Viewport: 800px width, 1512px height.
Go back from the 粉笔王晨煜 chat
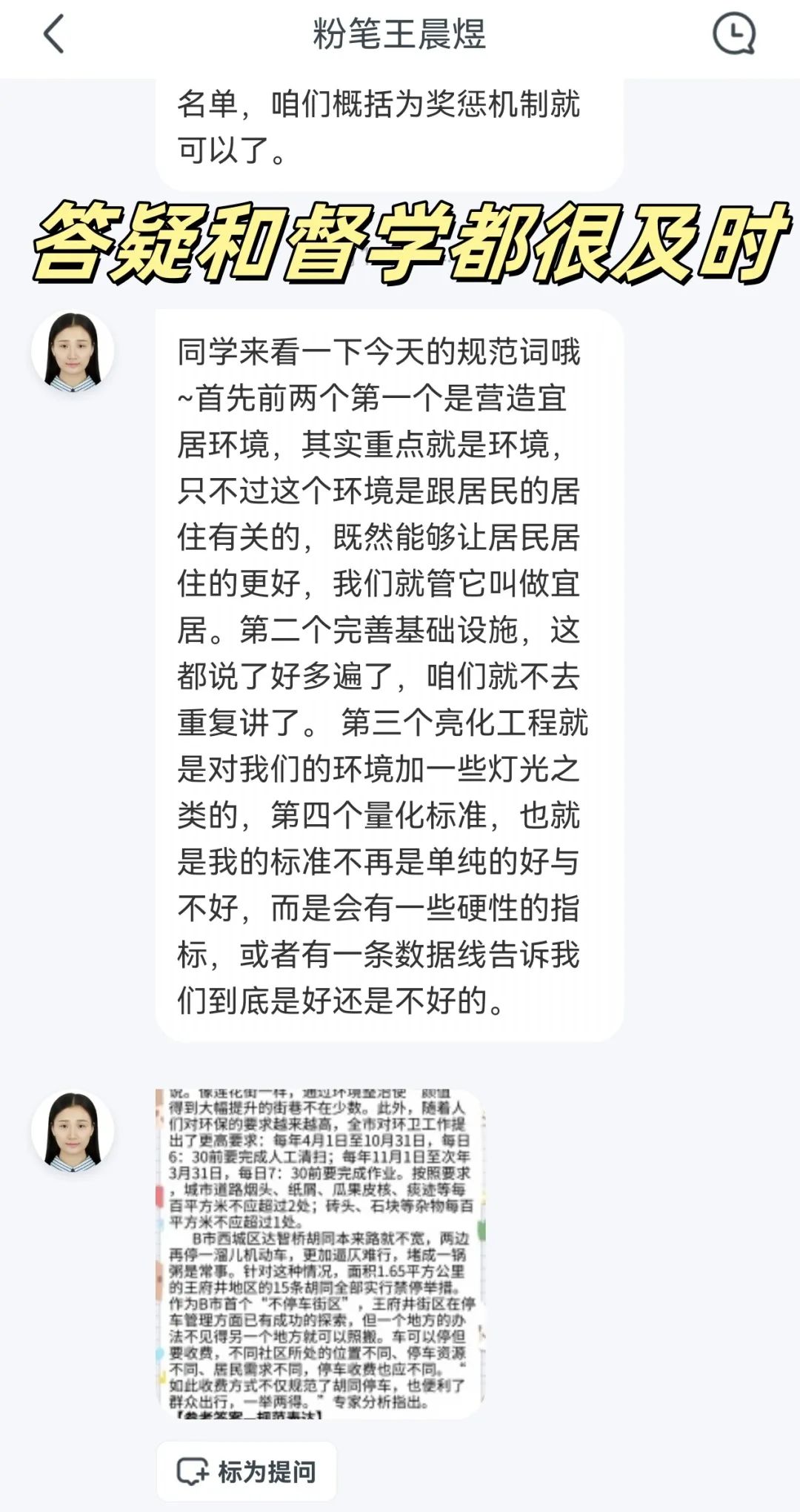tap(53, 35)
